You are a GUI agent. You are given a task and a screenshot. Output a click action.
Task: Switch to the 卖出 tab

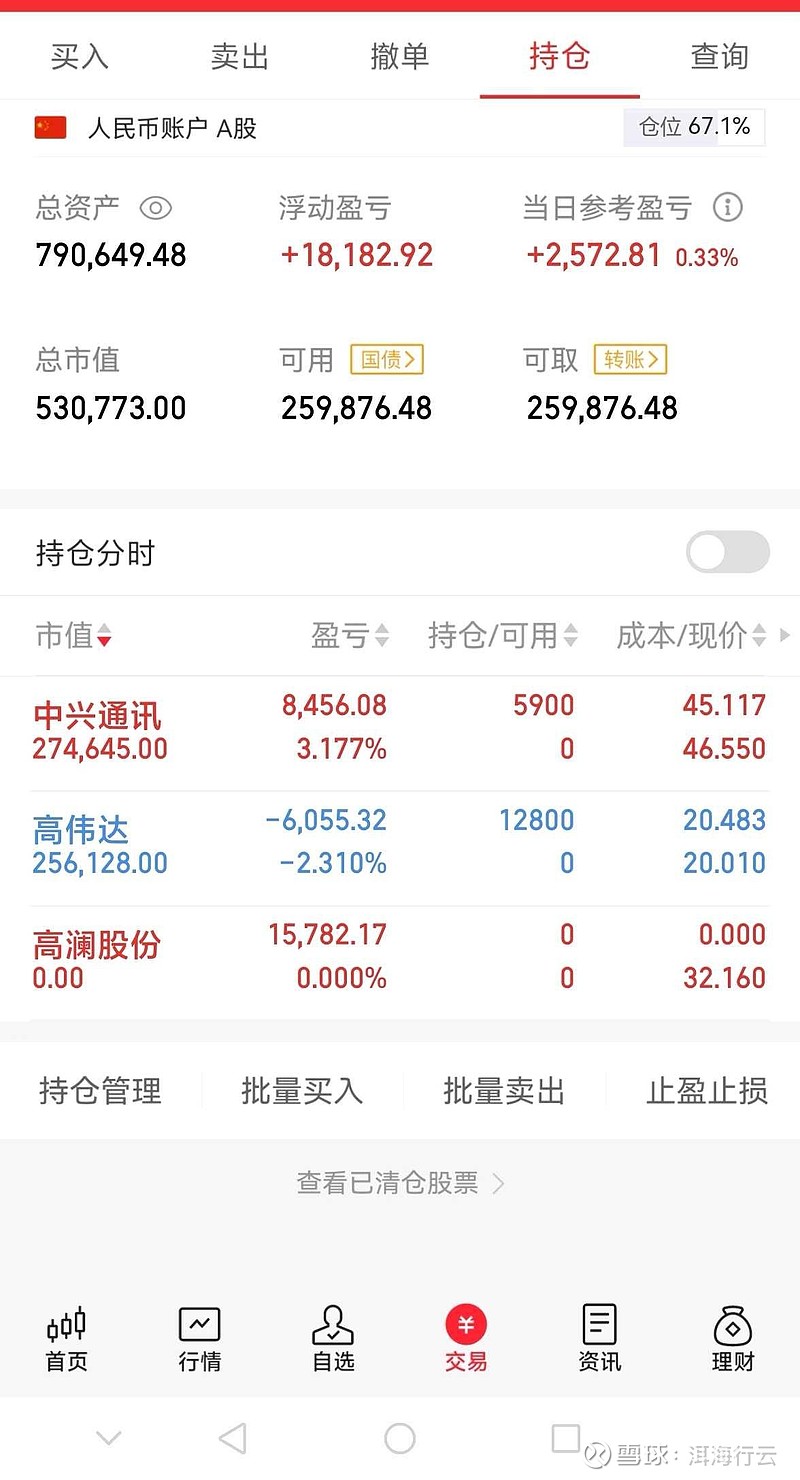click(x=240, y=57)
